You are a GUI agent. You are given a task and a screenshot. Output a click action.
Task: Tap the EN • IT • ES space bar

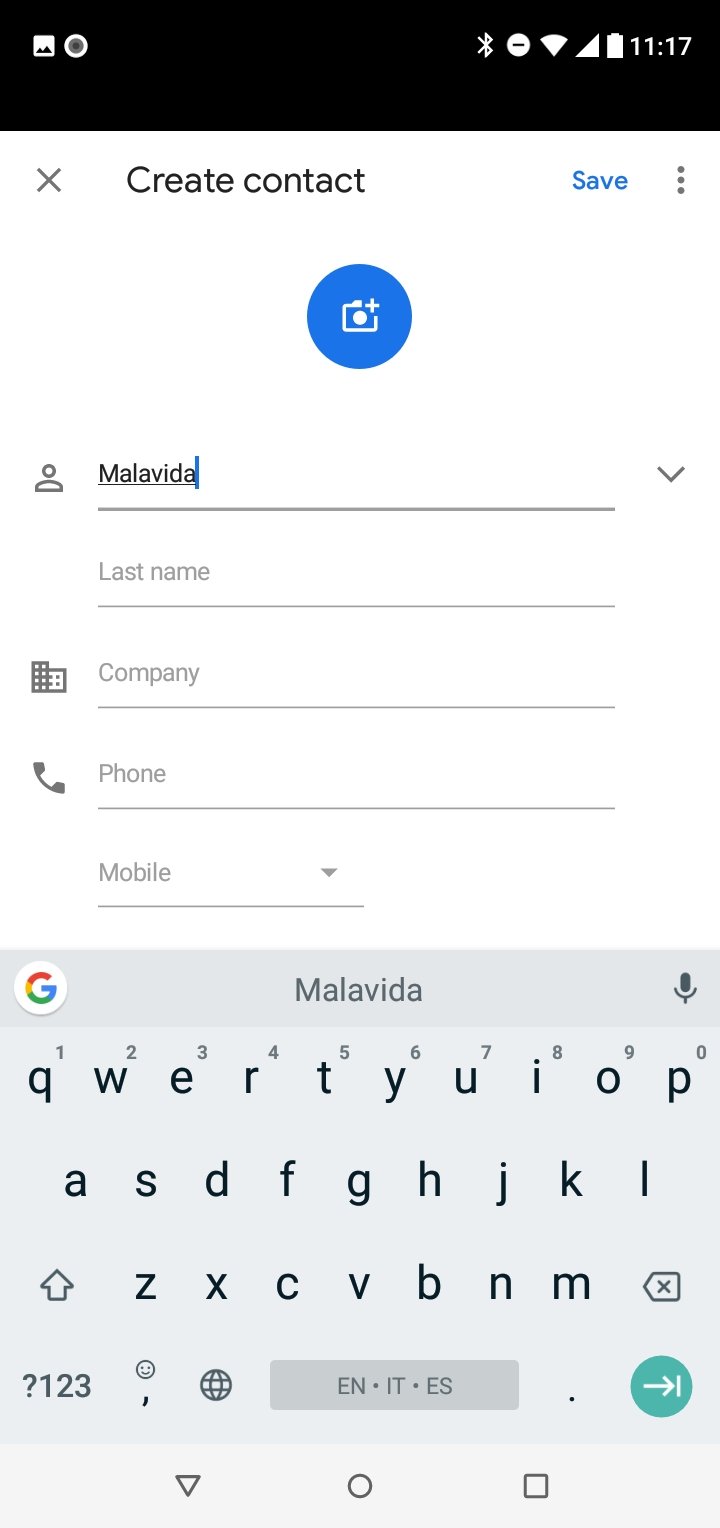pos(394,1385)
